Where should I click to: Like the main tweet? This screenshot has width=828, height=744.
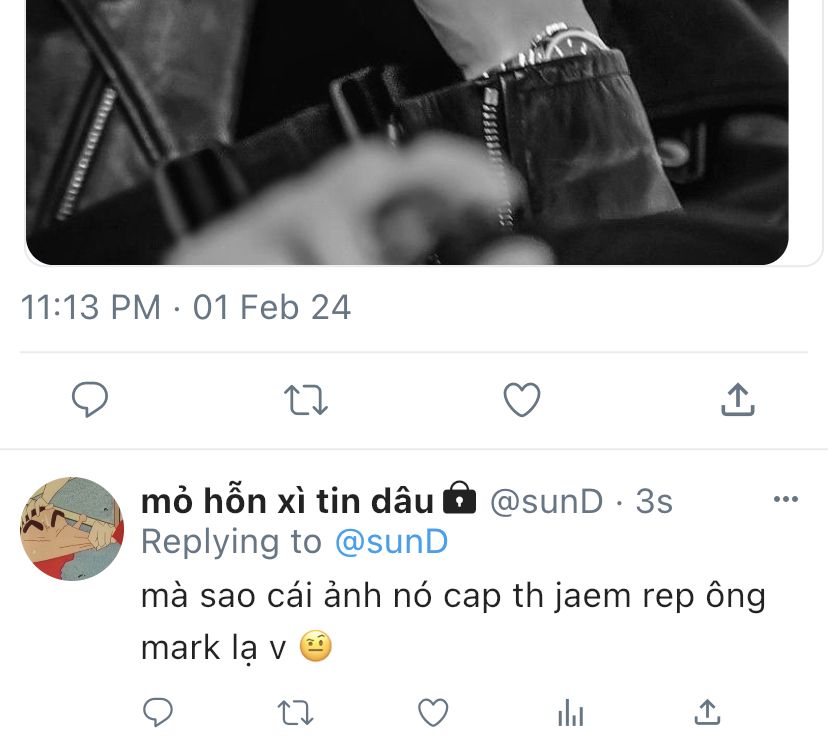point(521,400)
